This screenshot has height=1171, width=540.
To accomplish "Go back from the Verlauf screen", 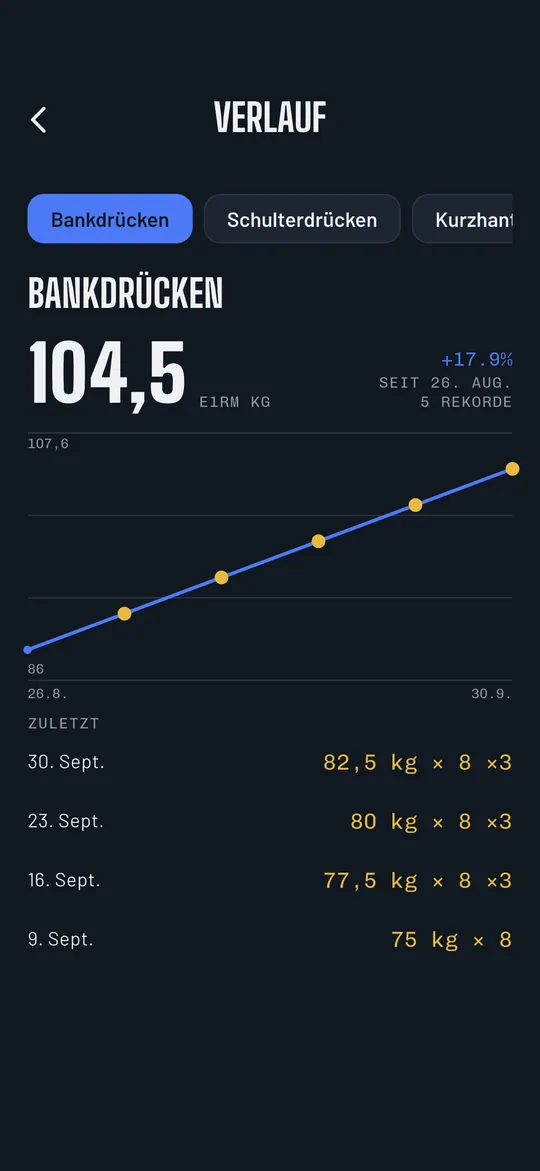I will (x=39, y=119).
